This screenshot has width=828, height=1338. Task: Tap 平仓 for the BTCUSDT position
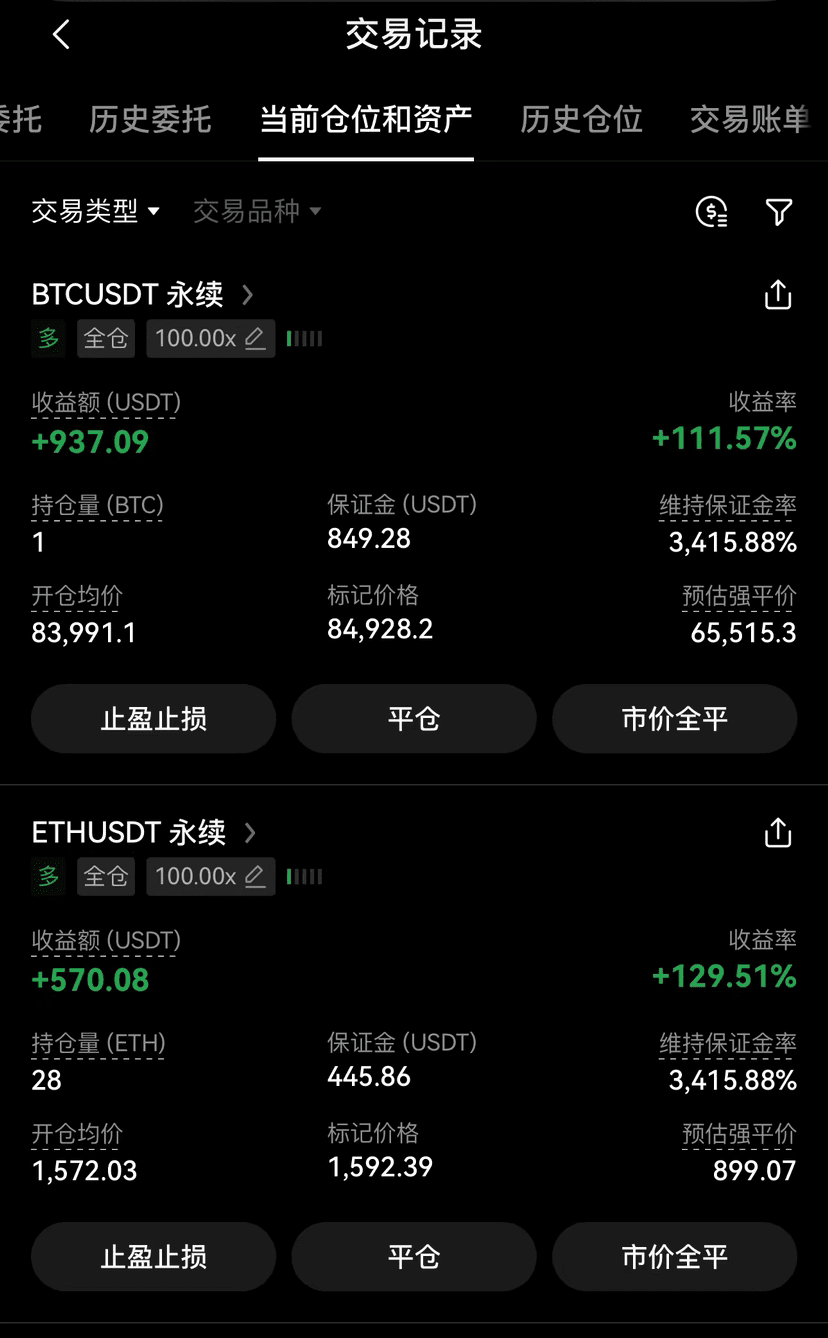pos(414,719)
